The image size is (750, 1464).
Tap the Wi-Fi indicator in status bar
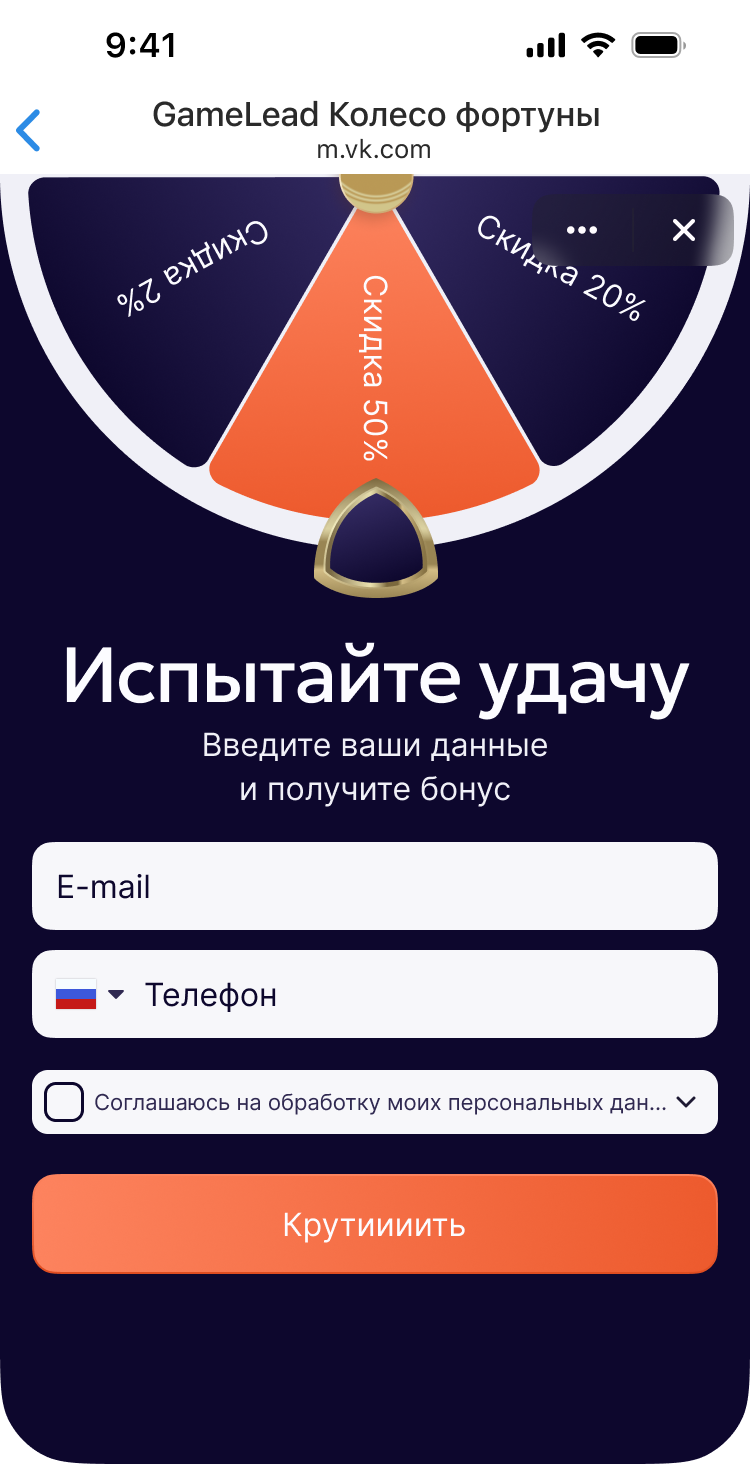(597, 44)
